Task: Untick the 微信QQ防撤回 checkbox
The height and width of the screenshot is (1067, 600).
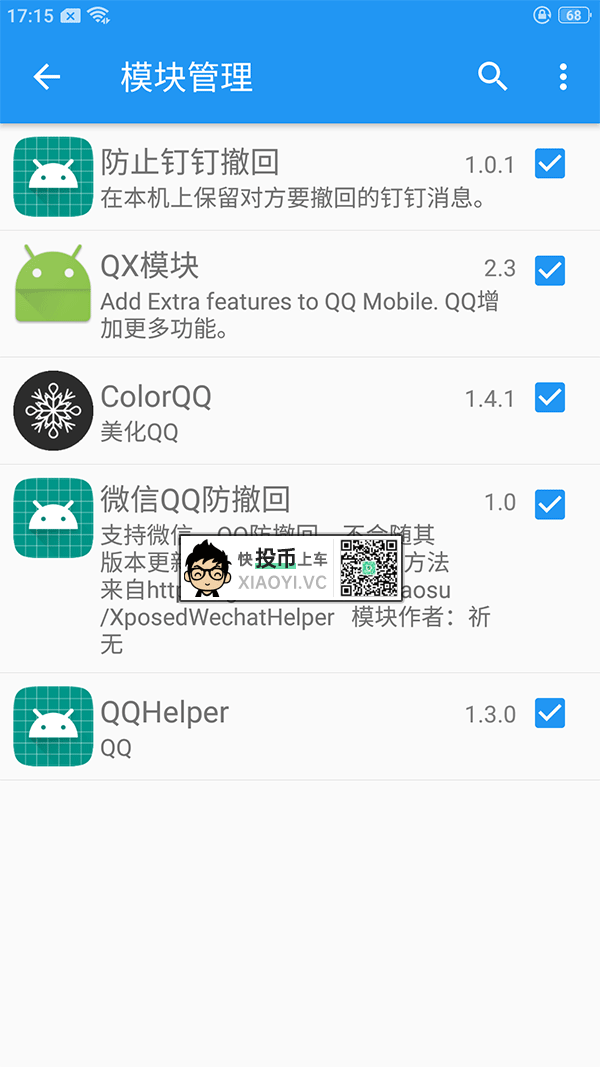Action: [550, 504]
